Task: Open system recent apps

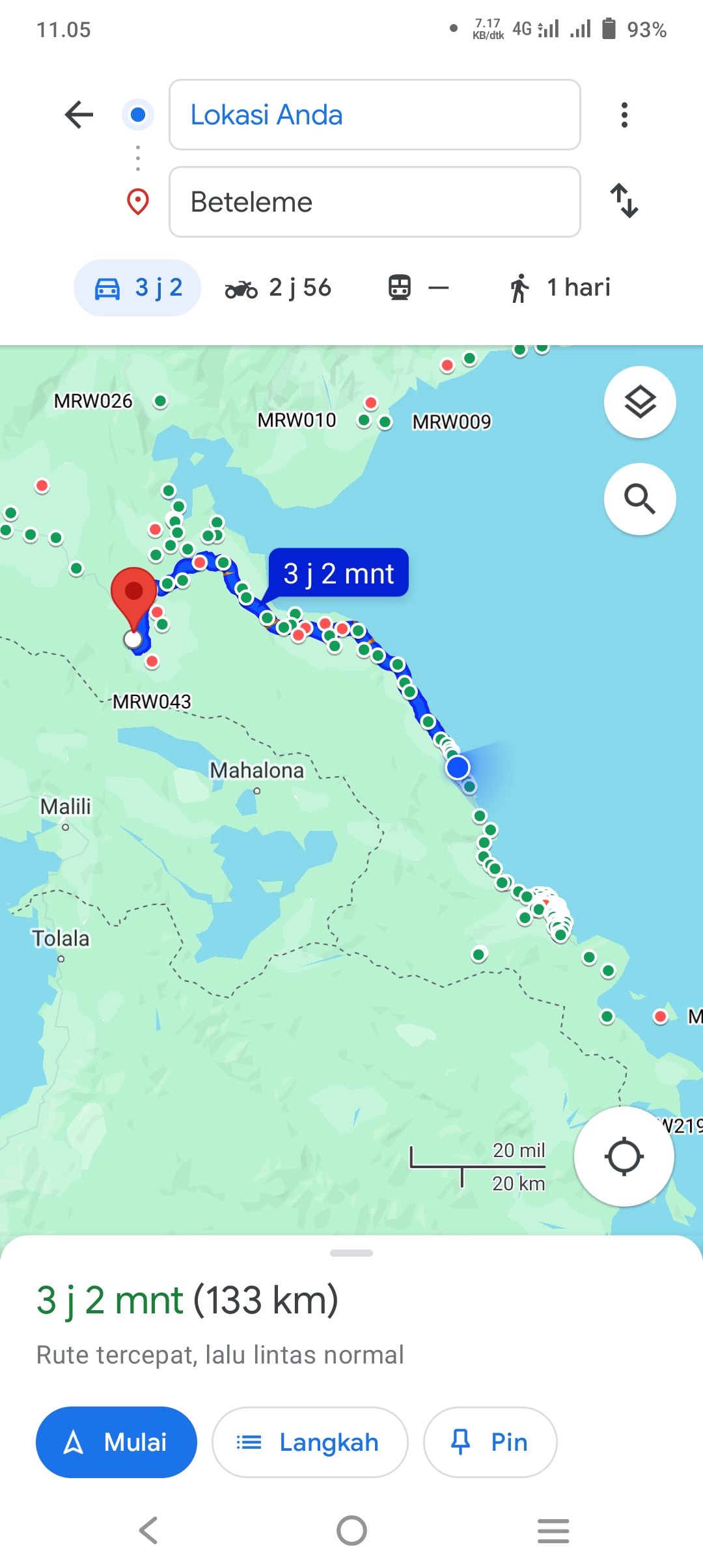Action: 553,1530
